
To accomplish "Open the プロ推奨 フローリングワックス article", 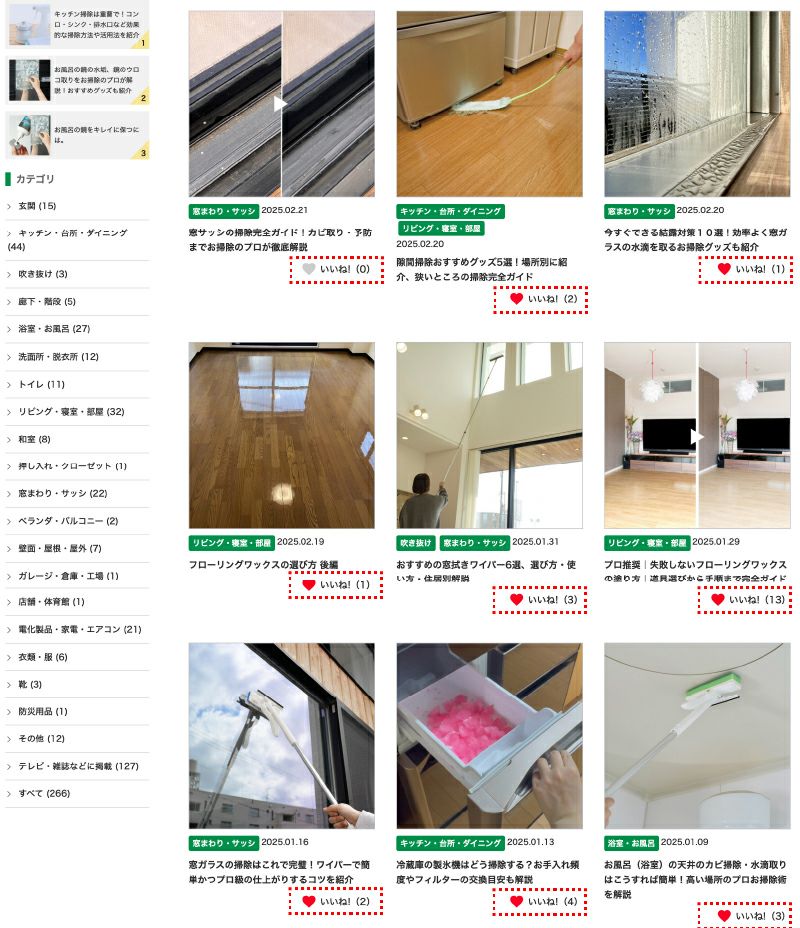I will click(x=696, y=435).
